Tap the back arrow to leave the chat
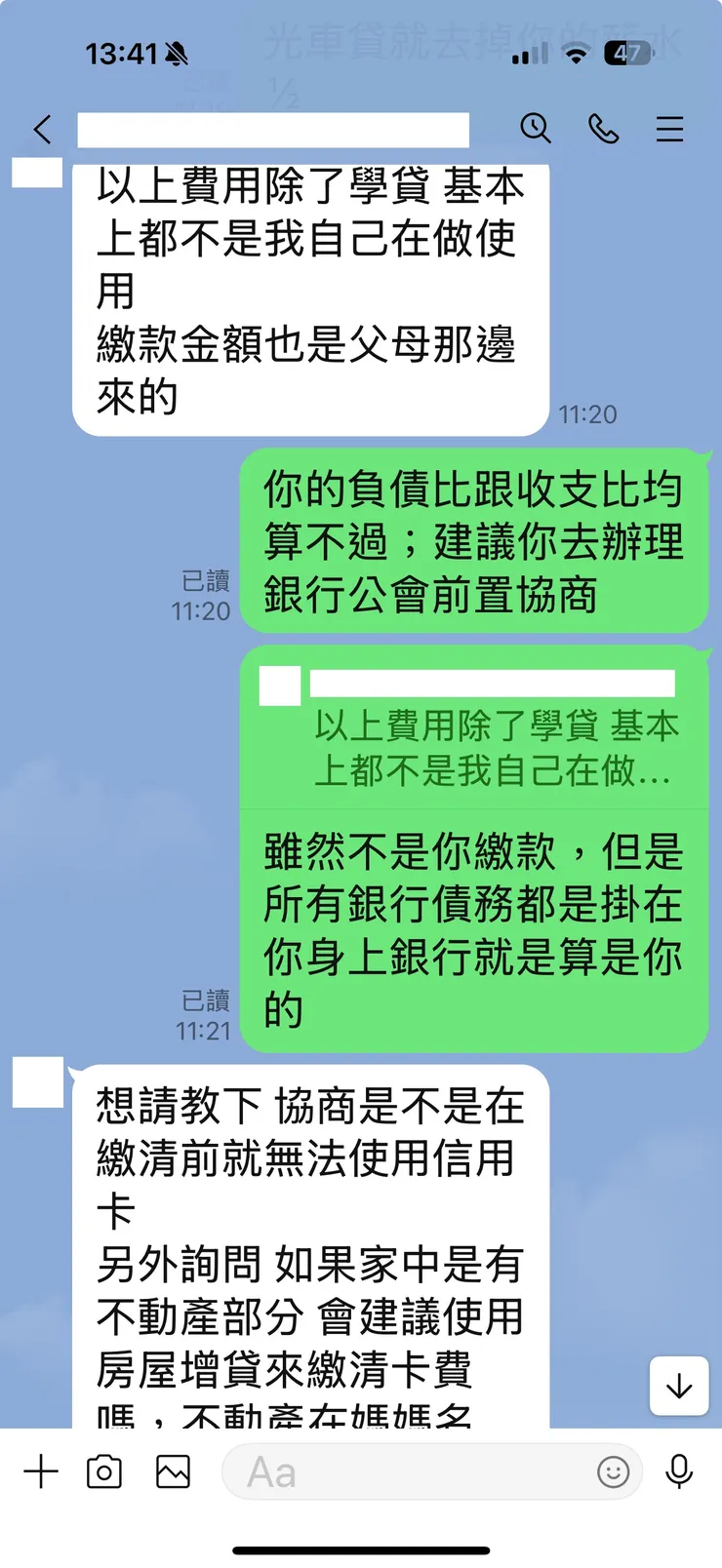Screen dimensions: 722x1568 click(41, 129)
